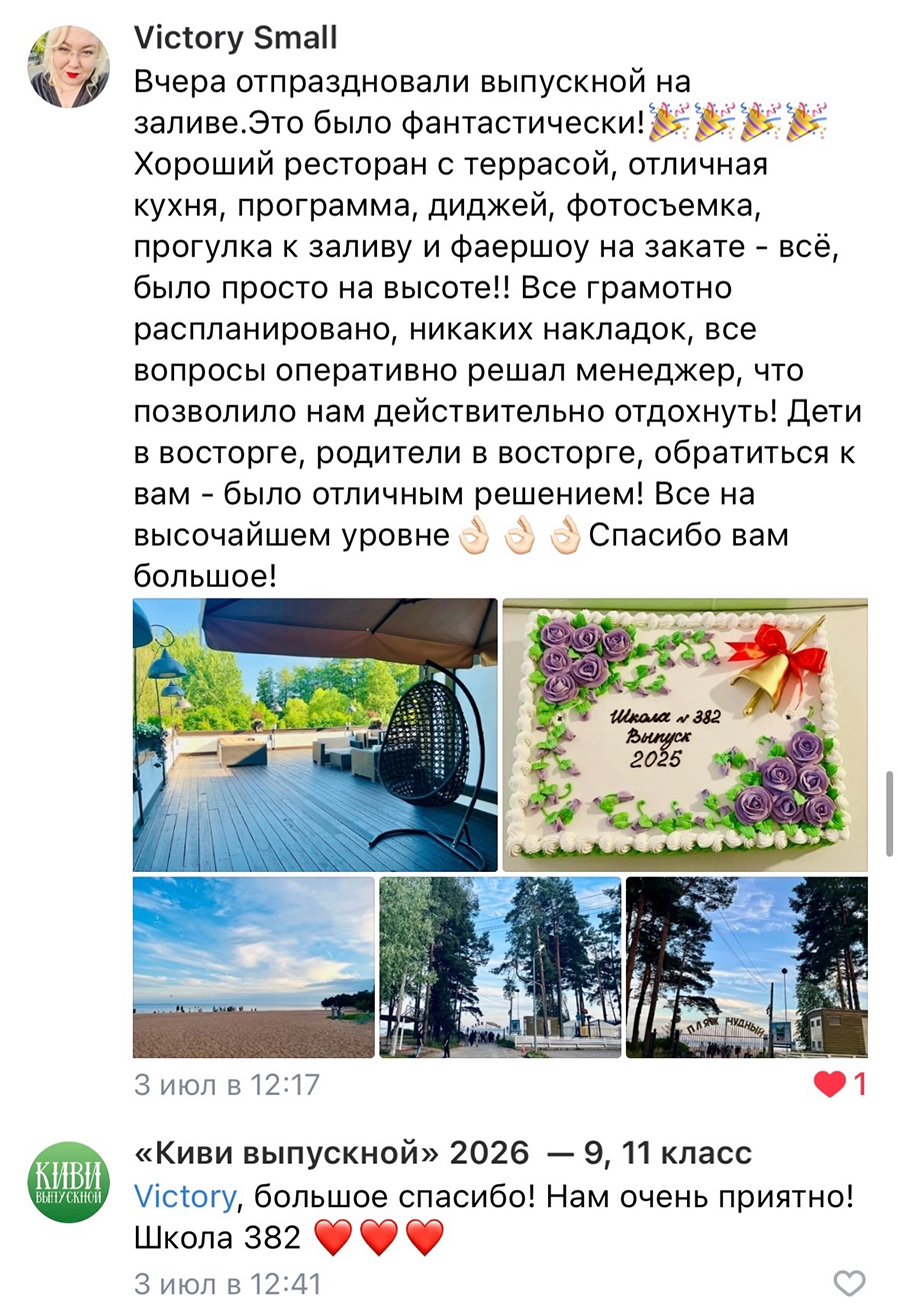This screenshot has width=900, height=1314.
Task: View the terrace photo with hanging chair
Action: coord(315,734)
